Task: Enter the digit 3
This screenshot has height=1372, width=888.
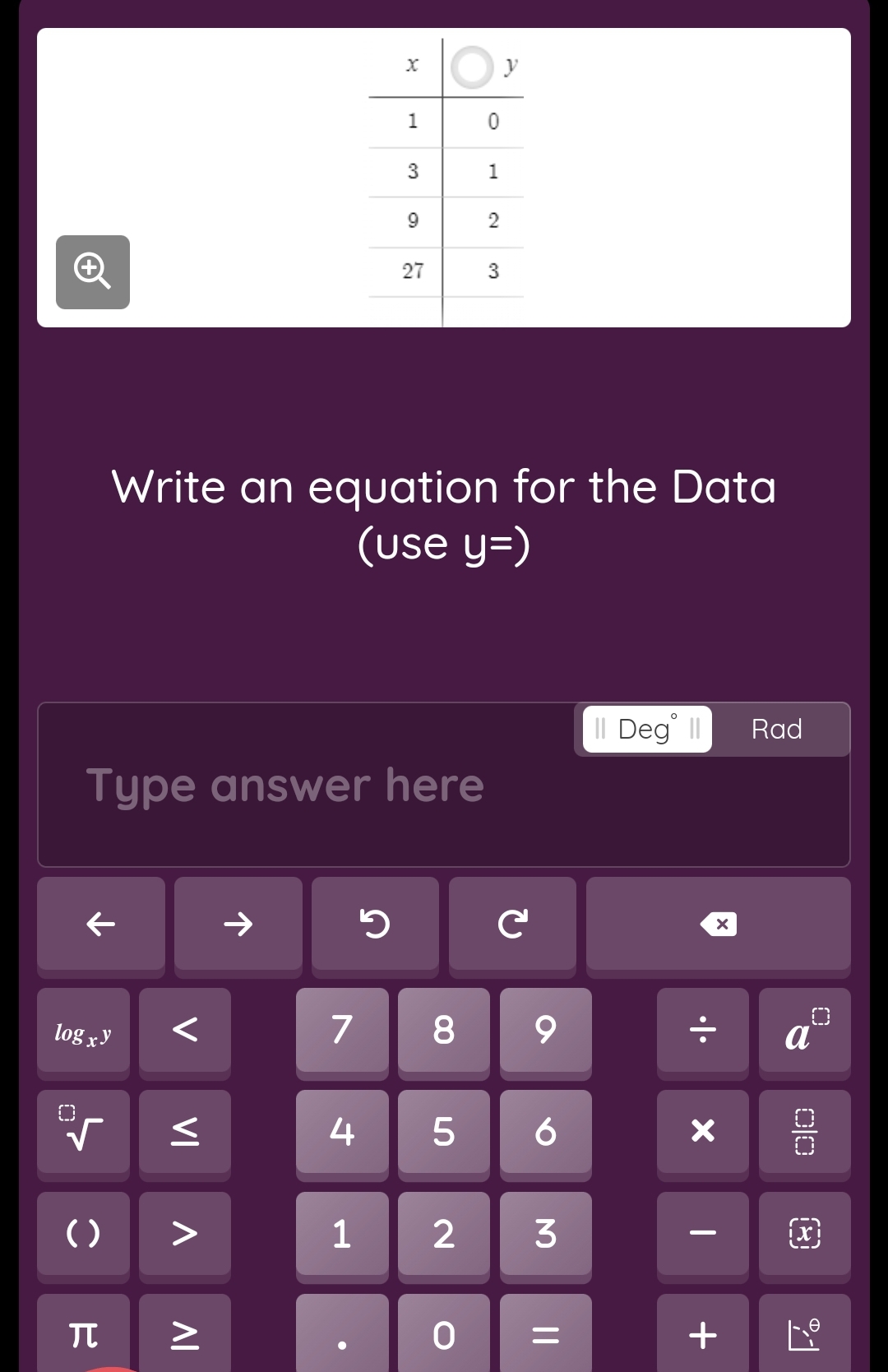Action: coord(545,1233)
